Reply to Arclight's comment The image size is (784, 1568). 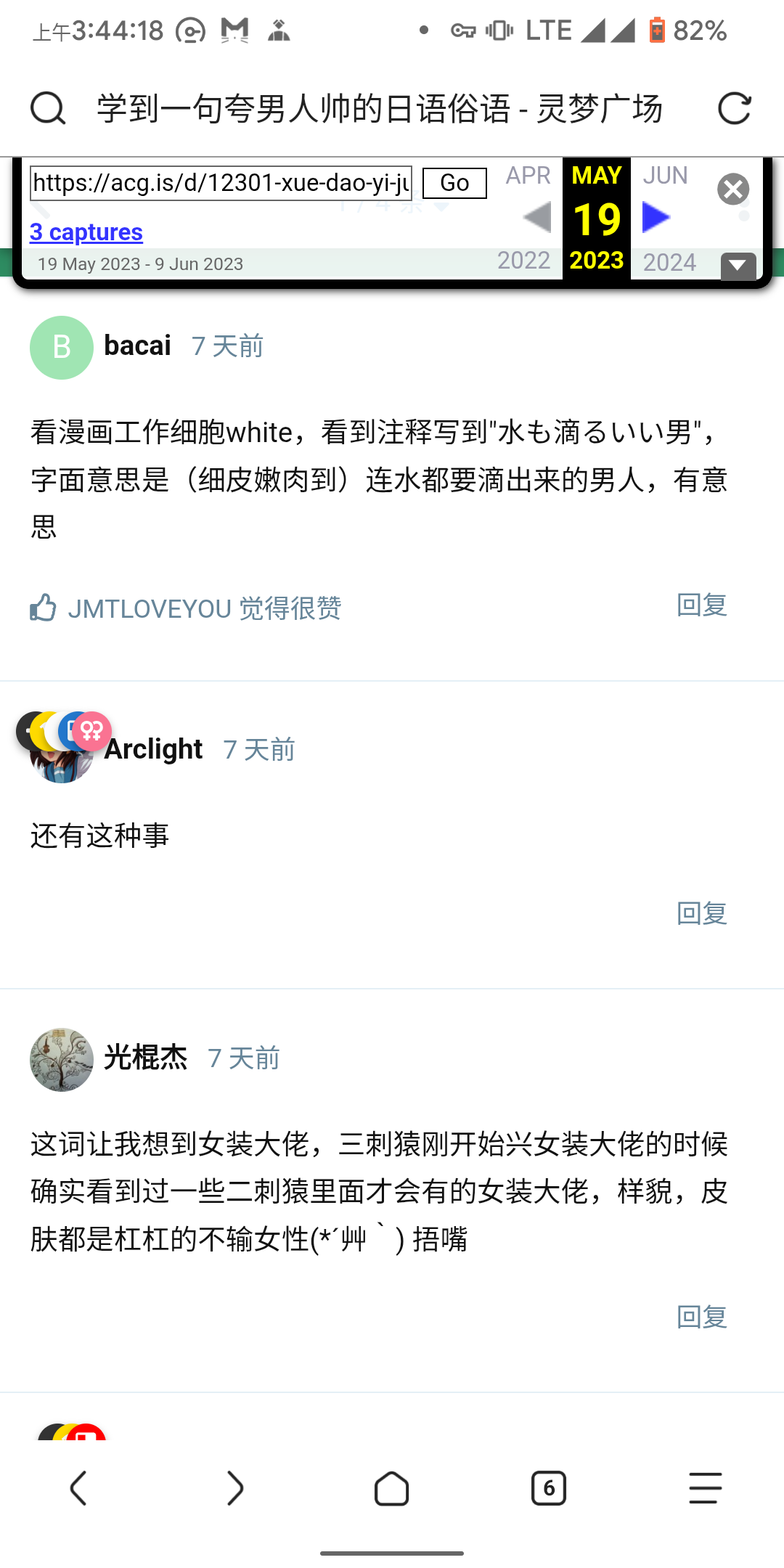pyautogui.click(x=701, y=913)
